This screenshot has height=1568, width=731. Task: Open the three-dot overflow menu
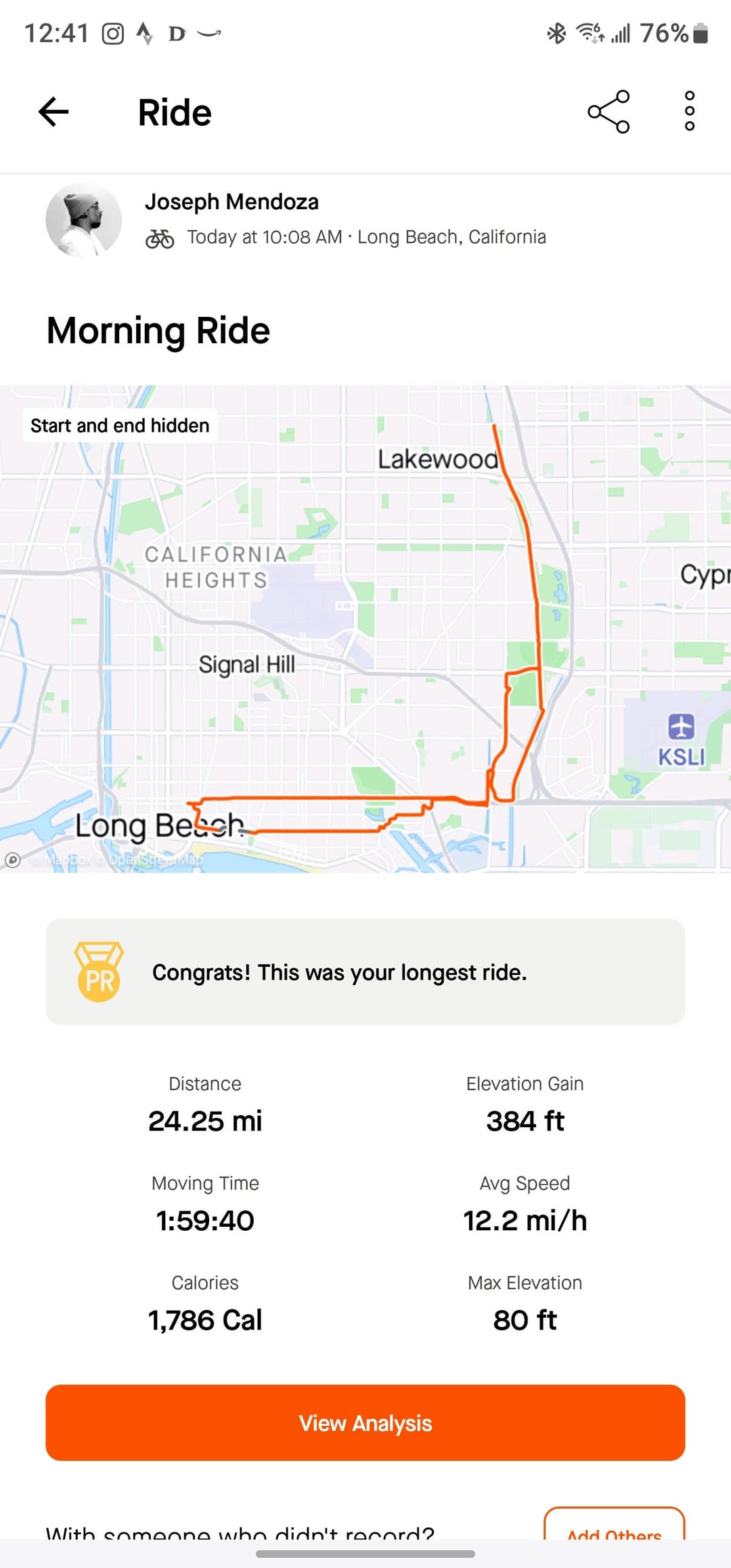[x=689, y=111]
